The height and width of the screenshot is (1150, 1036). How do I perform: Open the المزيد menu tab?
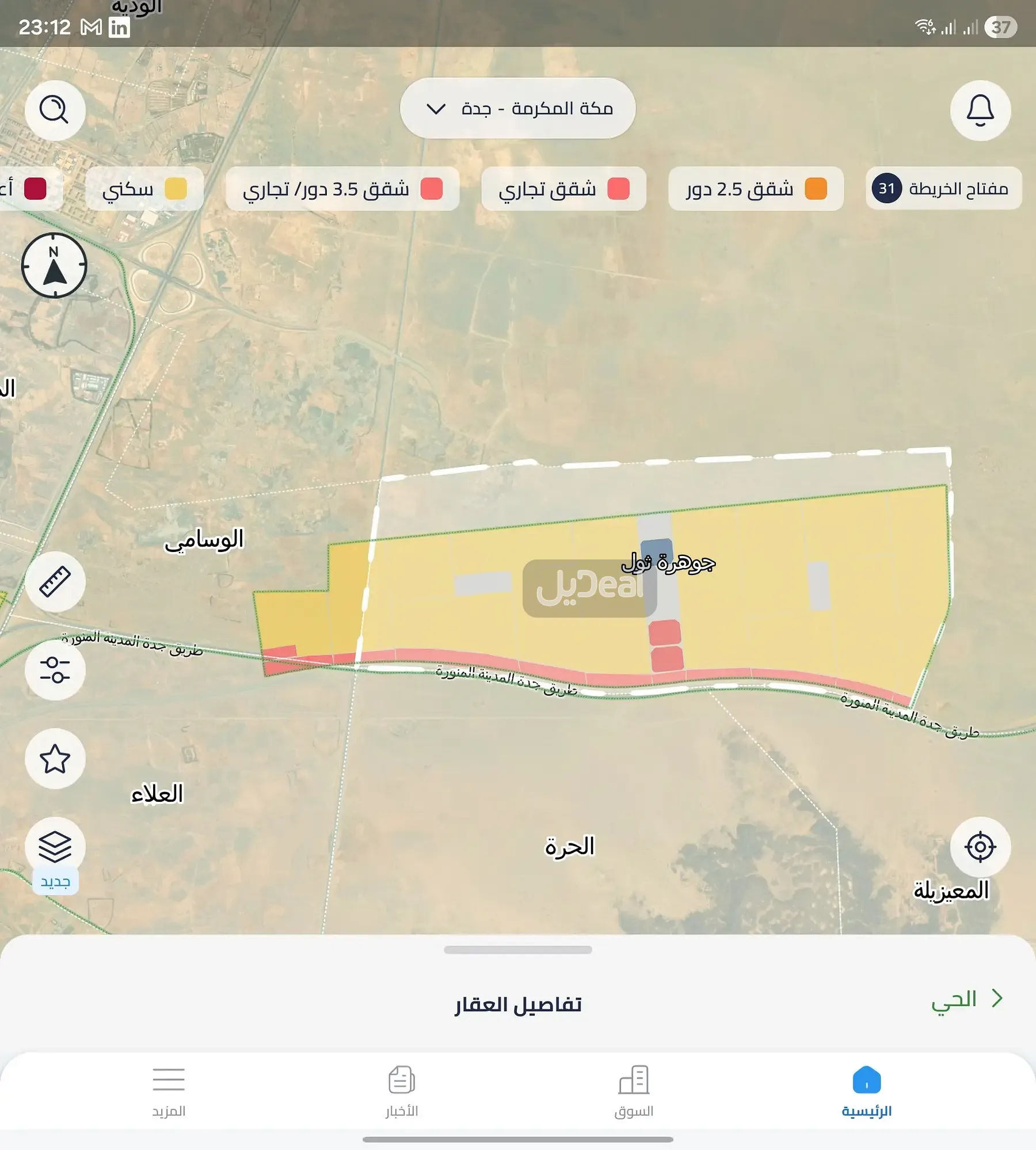pyautogui.click(x=169, y=1091)
